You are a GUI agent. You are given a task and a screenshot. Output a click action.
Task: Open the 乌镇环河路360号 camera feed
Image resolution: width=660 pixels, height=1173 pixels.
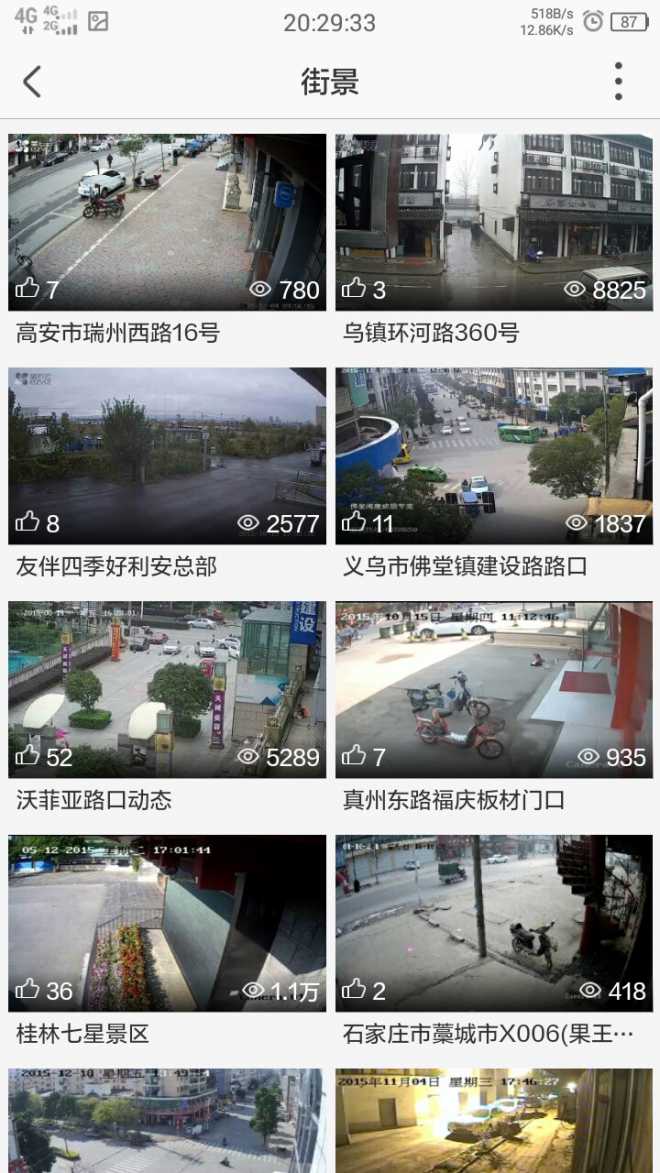[x=494, y=222]
